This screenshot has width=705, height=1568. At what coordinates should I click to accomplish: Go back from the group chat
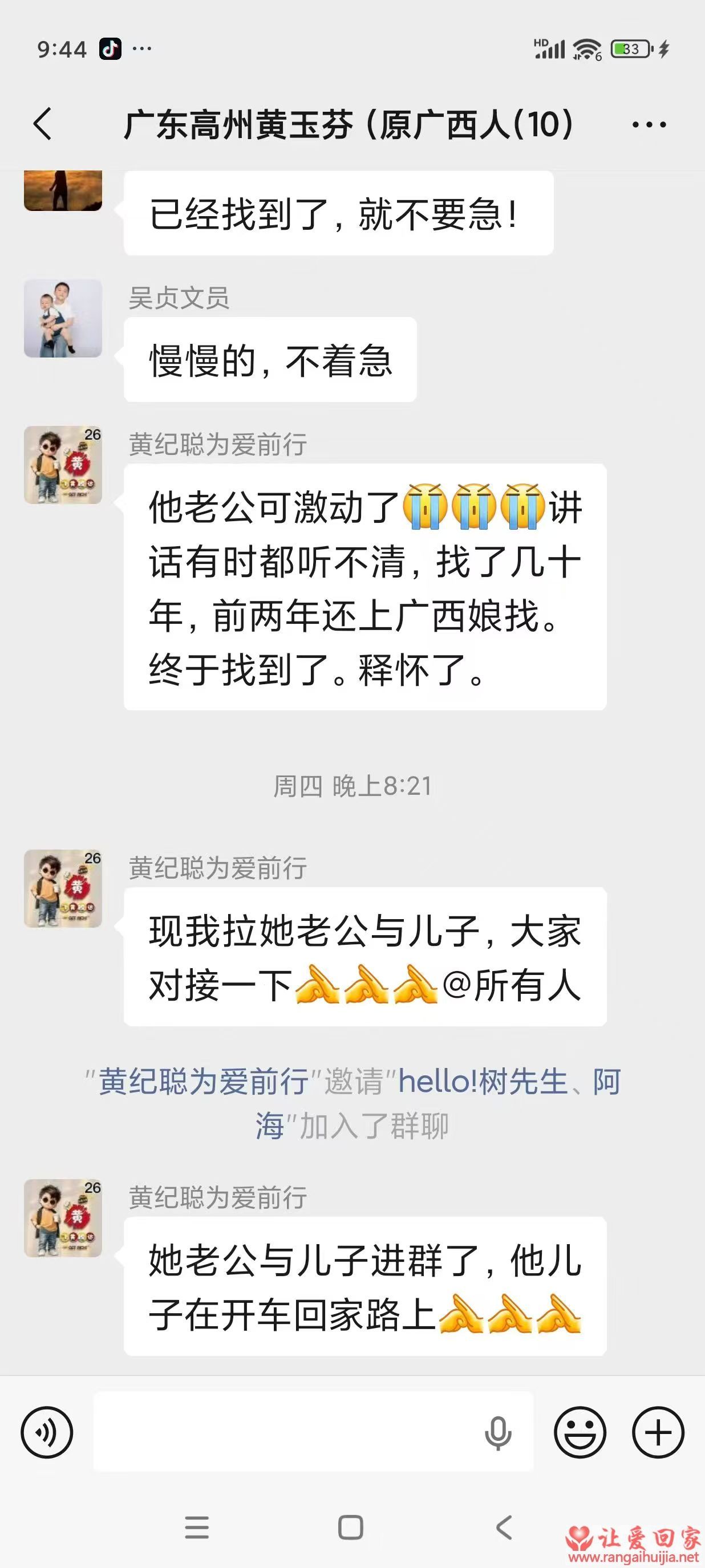[x=43, y=124]
